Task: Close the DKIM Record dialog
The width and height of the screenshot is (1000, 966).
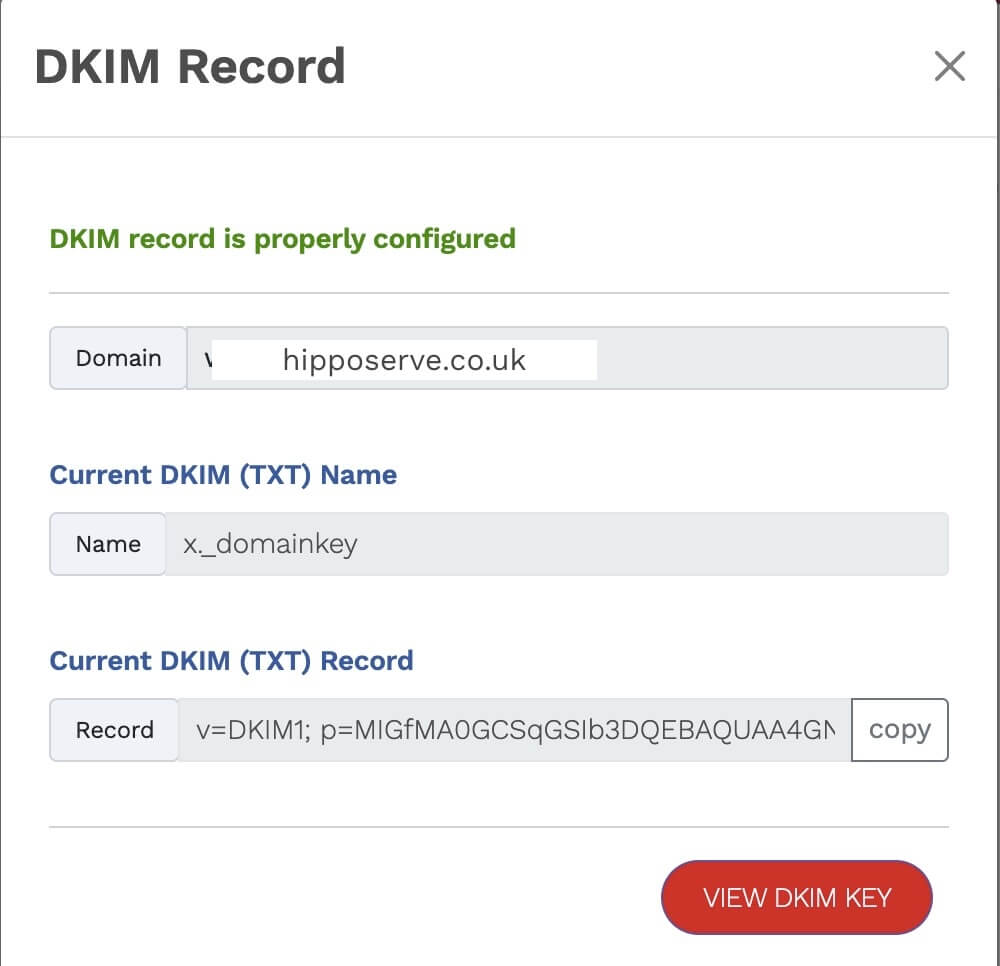Action: tap(949, 67)
